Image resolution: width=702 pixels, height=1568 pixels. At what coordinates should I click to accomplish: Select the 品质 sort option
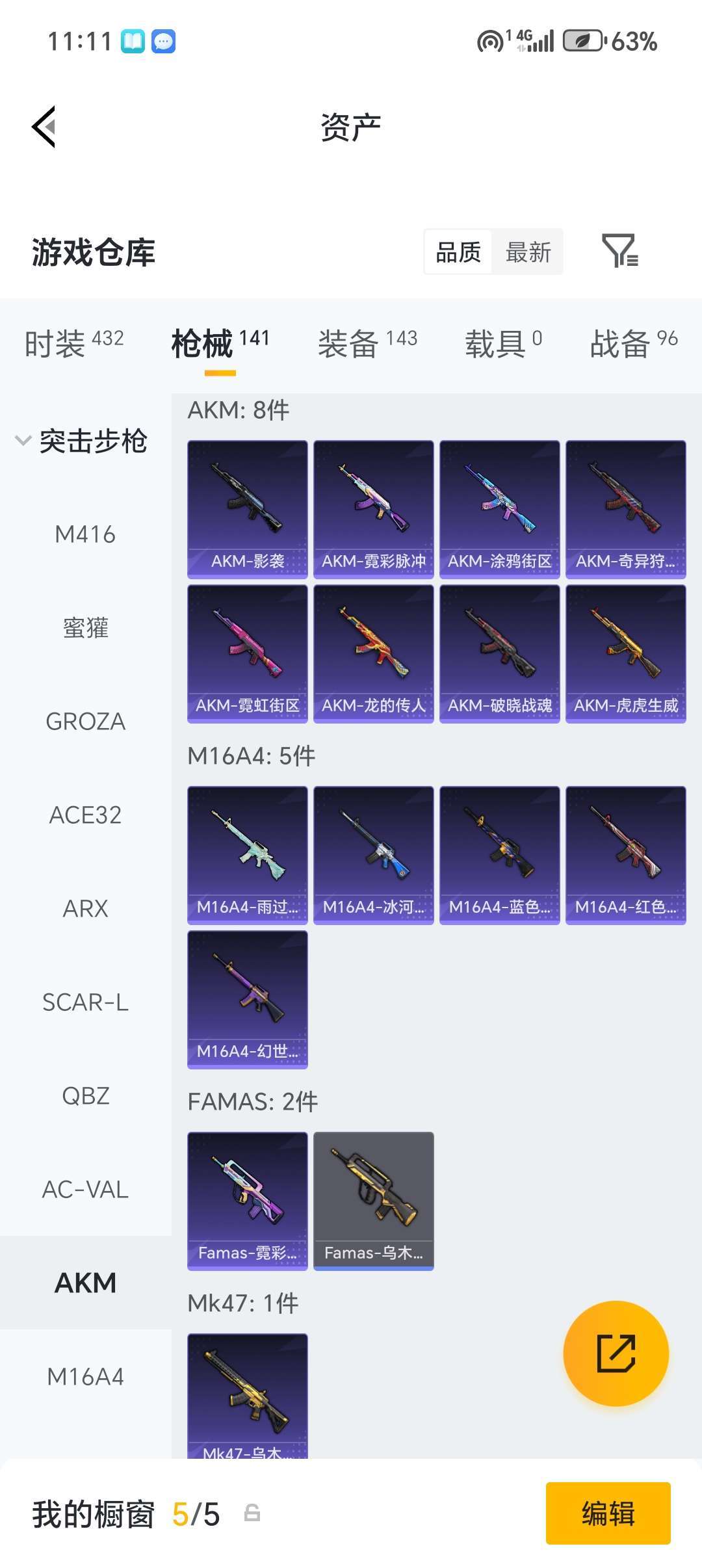point(458,252)
